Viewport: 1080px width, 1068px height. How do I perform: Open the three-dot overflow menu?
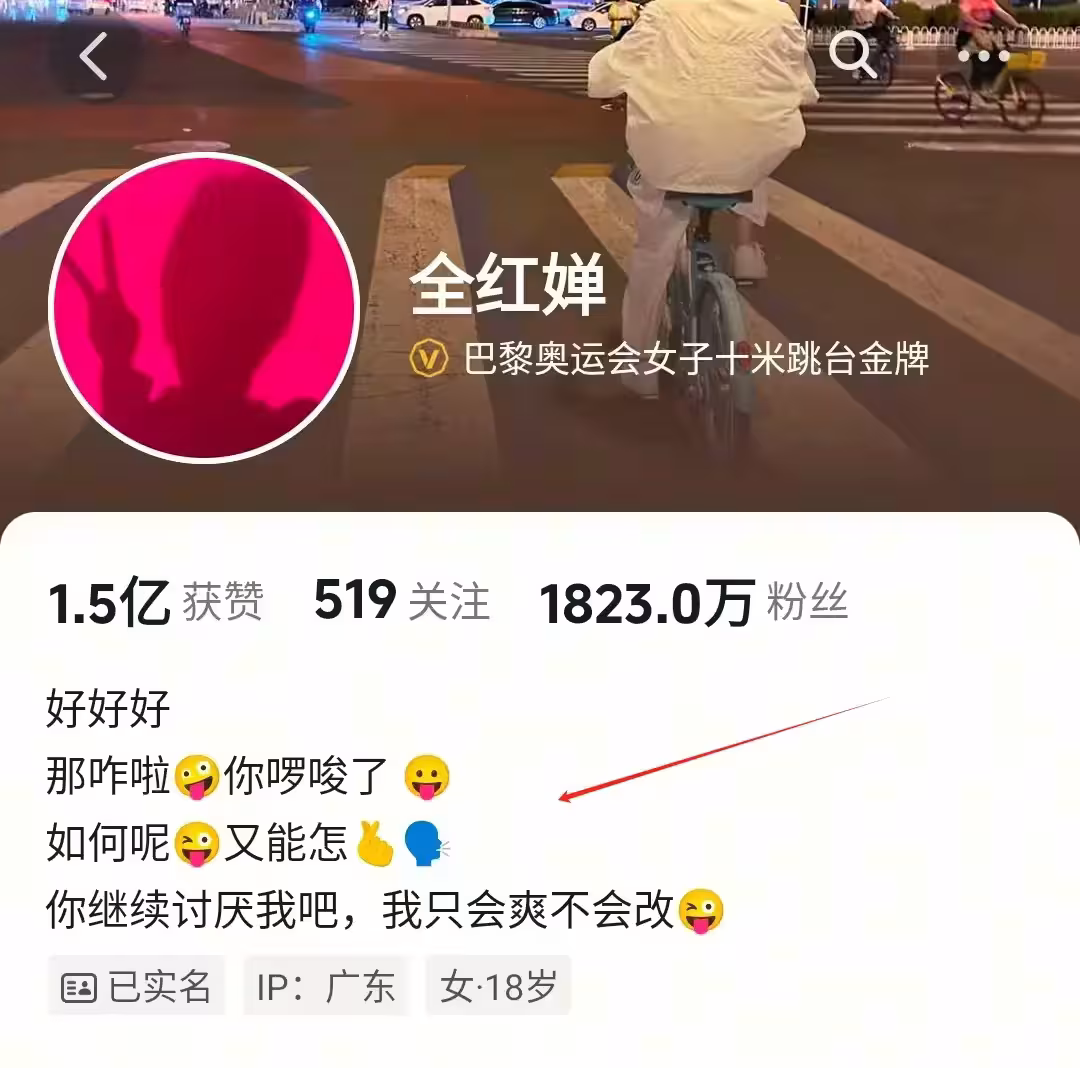coord(984,56)
